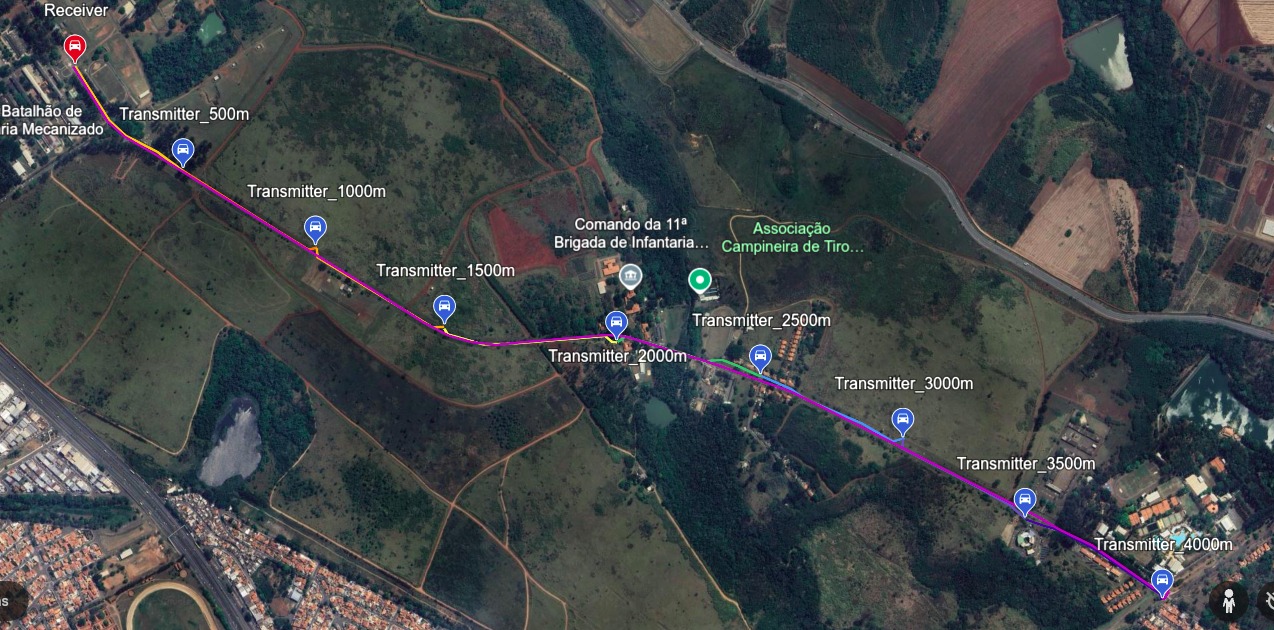Screen dimensions: 1274x630
Task: Tap the Transmitter_3000m car pin
Action: click(902, 419)
